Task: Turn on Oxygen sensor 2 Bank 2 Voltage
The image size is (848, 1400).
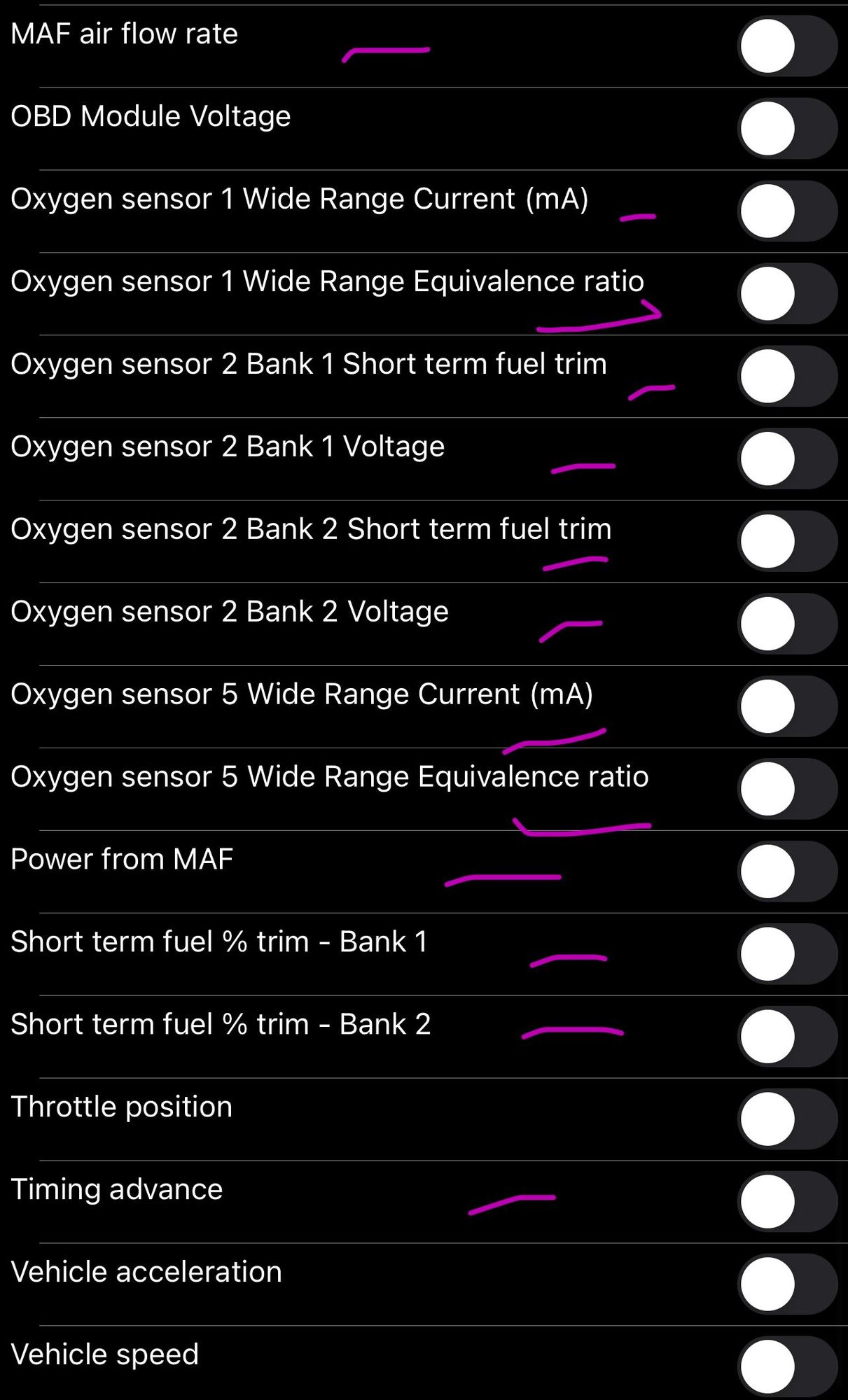Action: coord(787,624)
